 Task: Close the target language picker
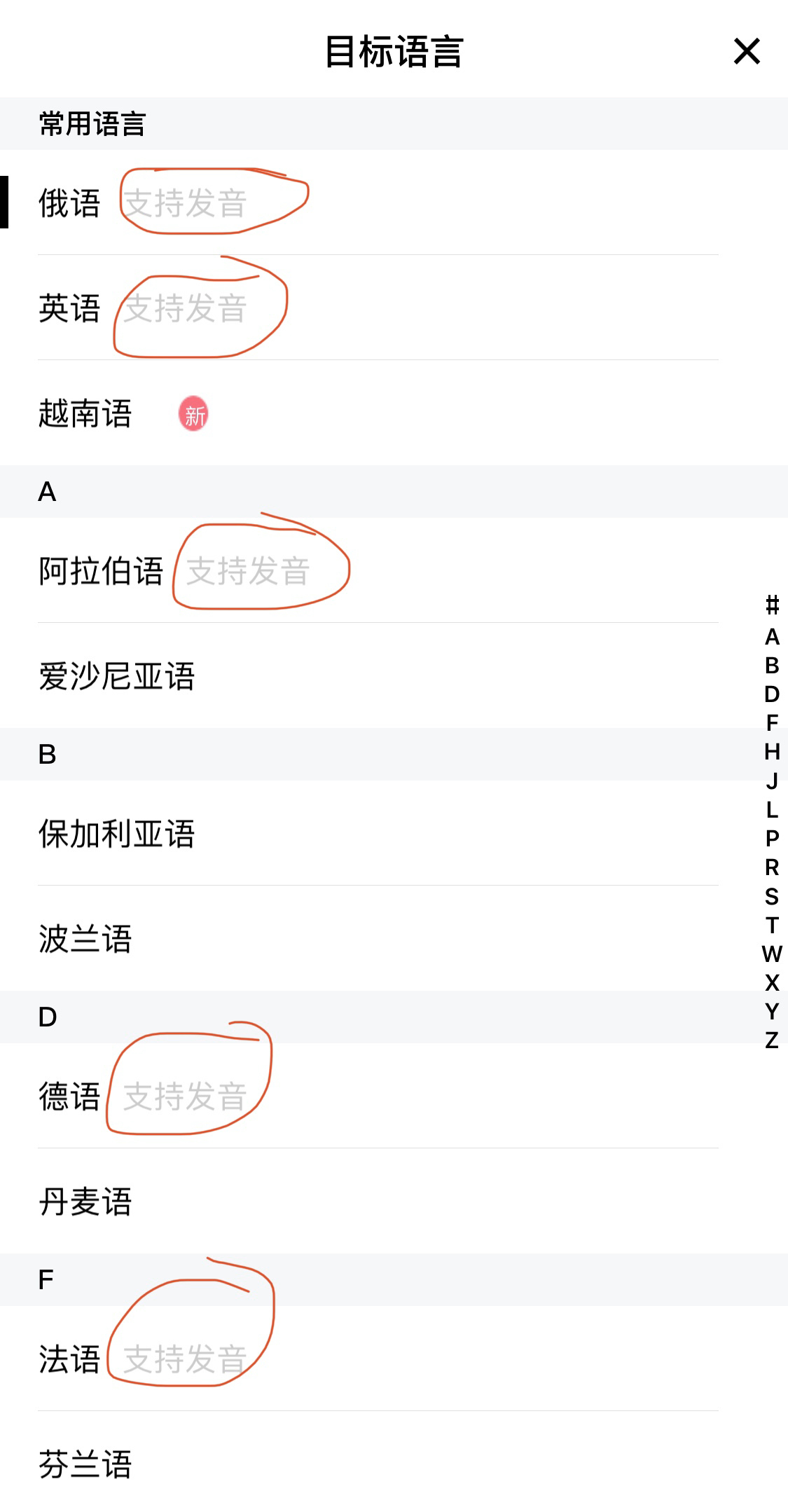[x=747, y=51]
